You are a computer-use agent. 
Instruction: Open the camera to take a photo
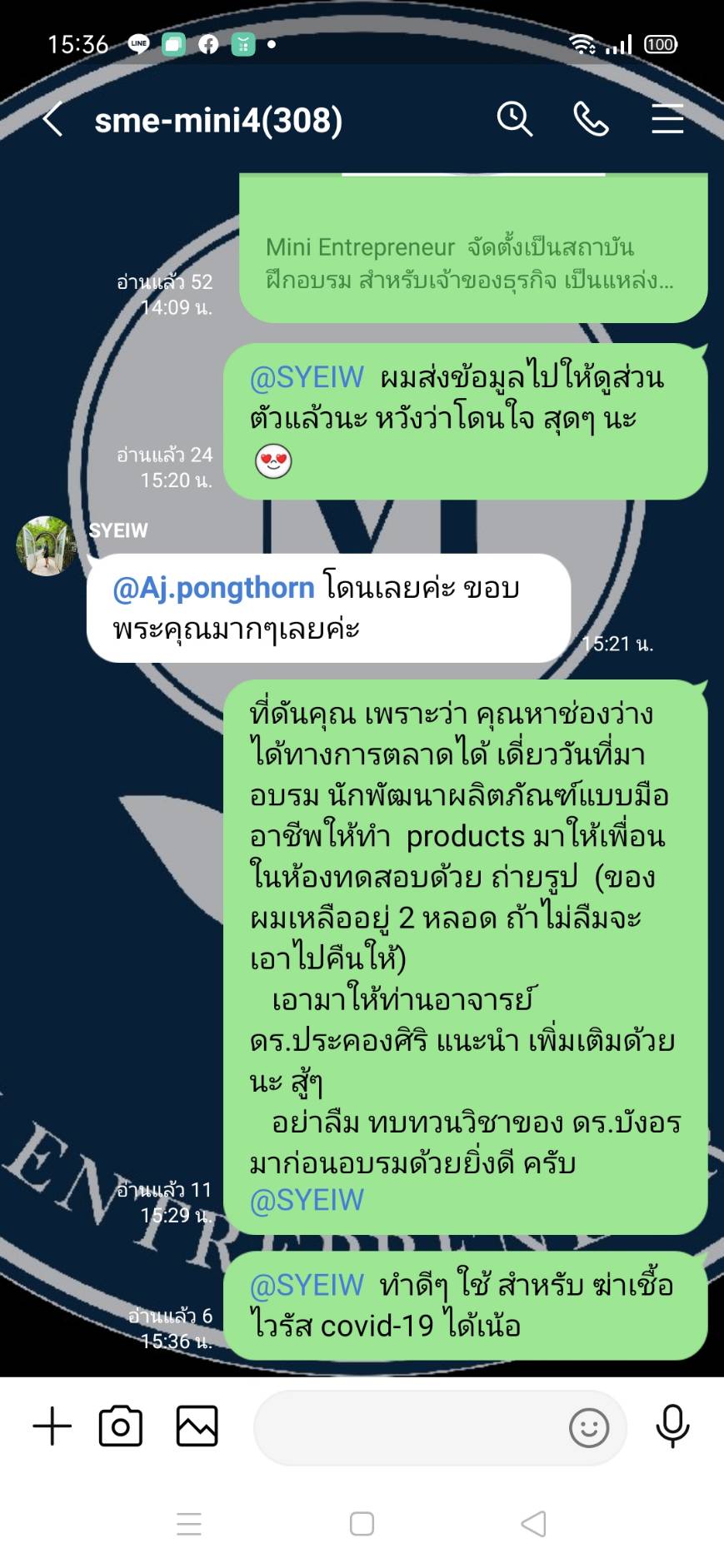(x=121, y=1426)
